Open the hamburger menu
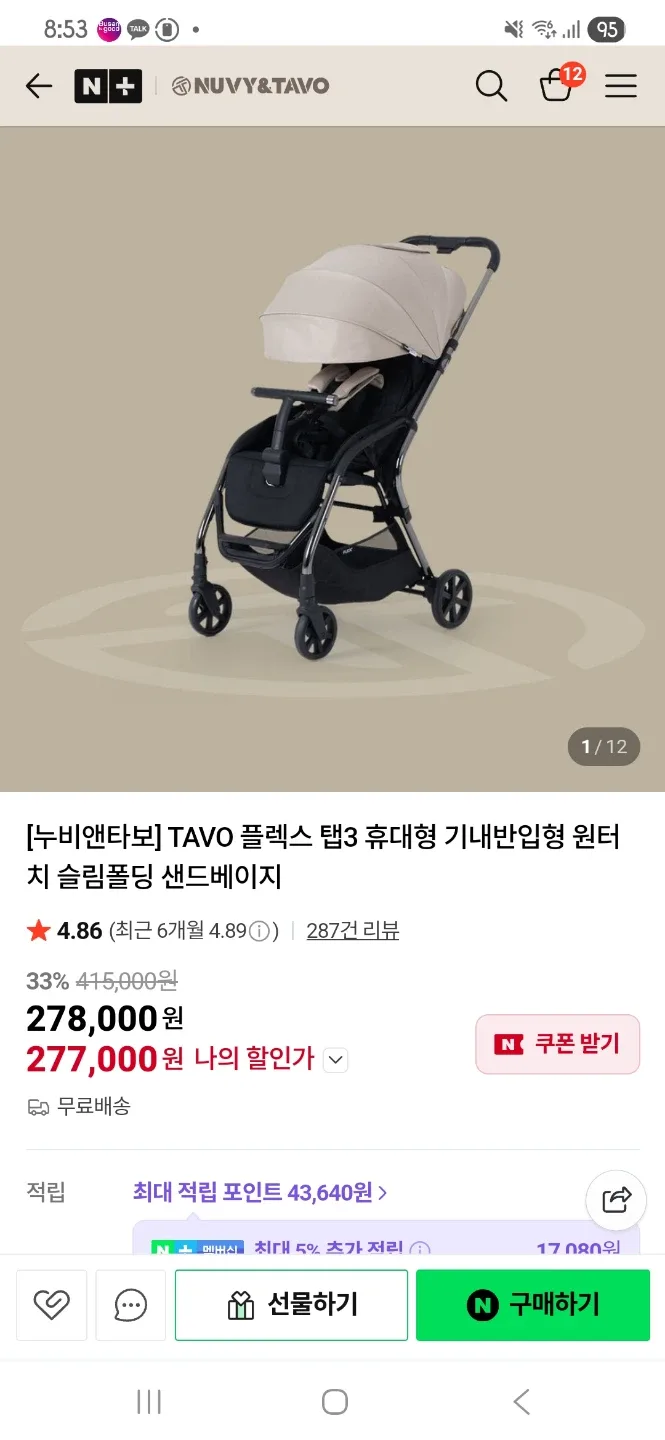 (621, 86)
